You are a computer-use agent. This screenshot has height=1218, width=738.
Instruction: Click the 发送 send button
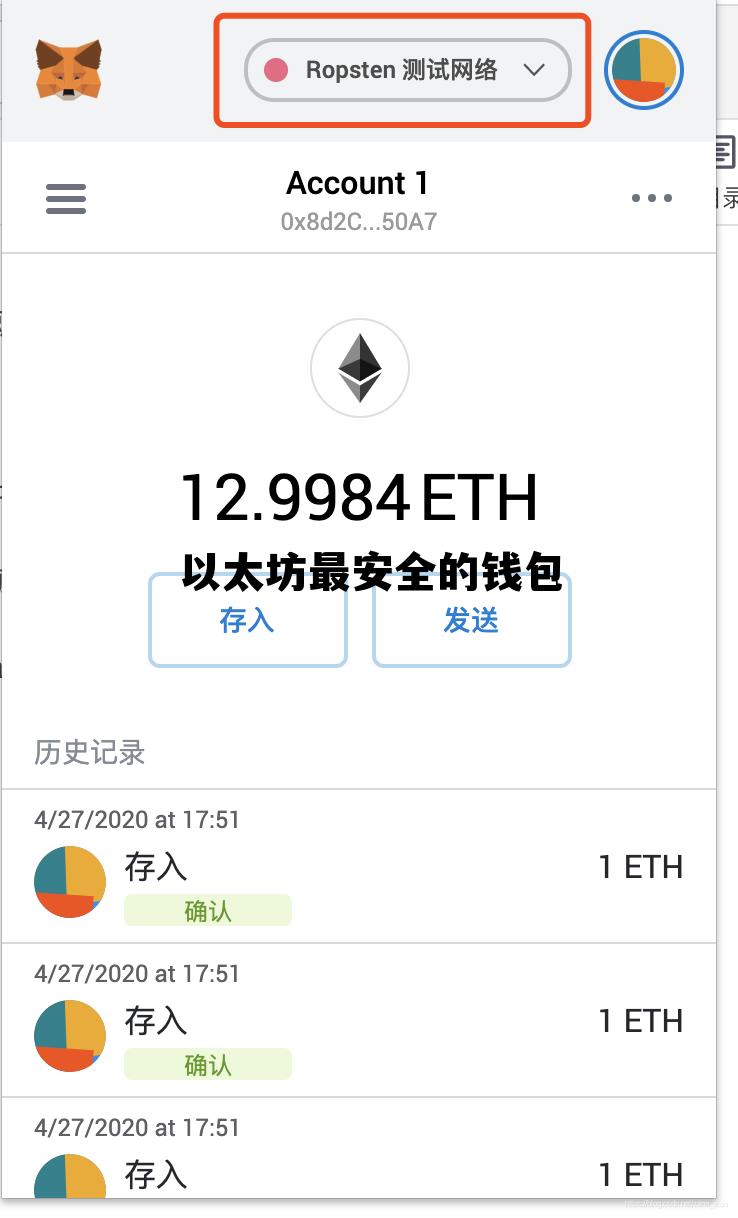click(471, 620)
